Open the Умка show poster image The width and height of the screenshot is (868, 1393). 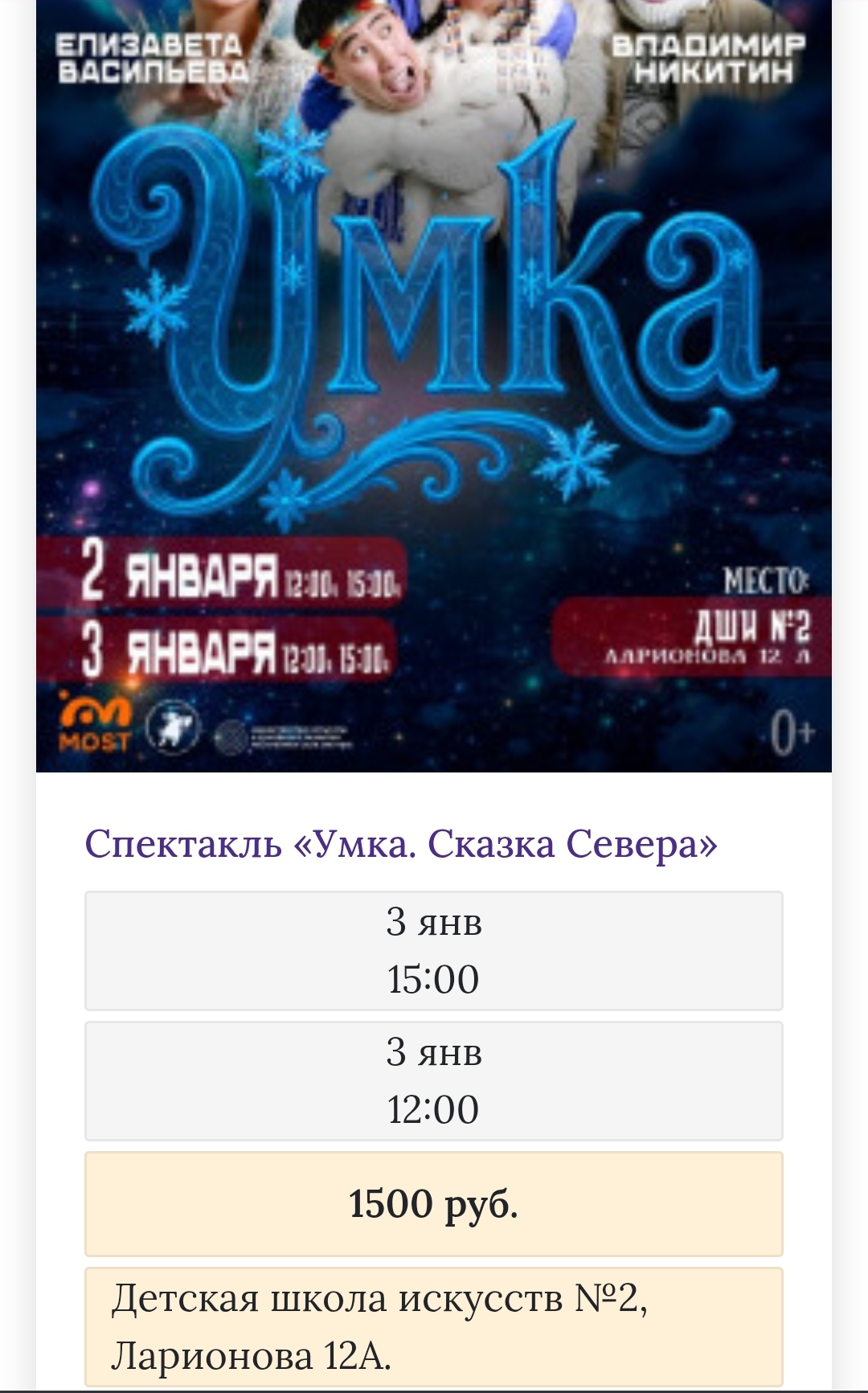coord(434,386)
